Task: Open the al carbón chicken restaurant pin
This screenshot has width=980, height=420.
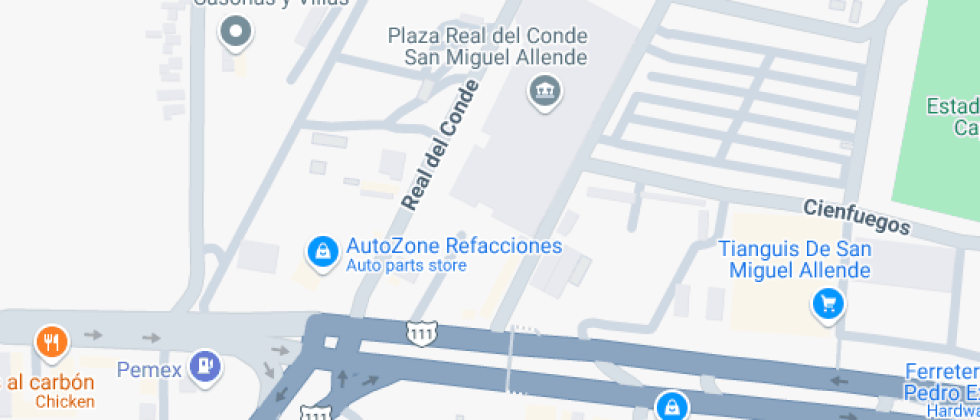Action: (x=51, y=344)
